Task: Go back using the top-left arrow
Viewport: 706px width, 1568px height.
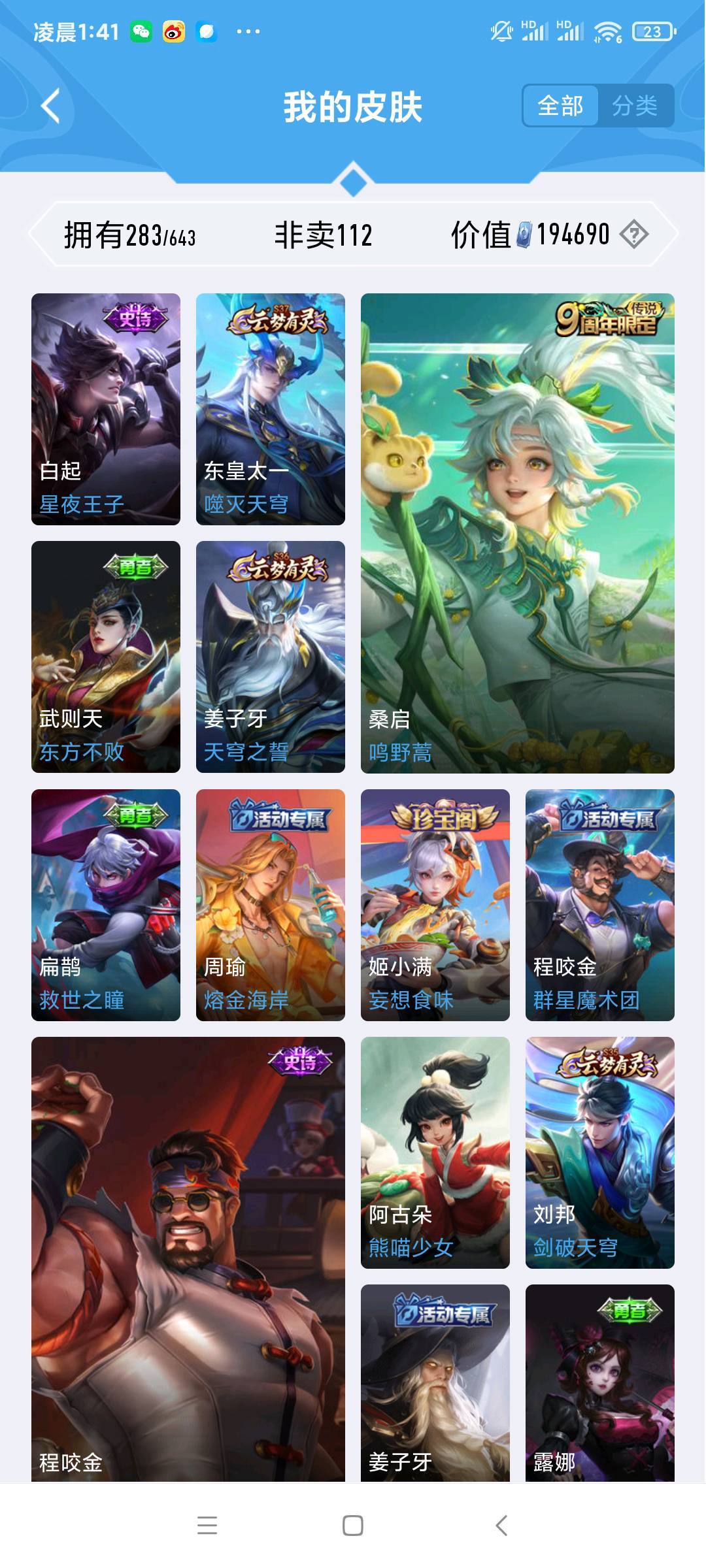Action: coord(51,106)
